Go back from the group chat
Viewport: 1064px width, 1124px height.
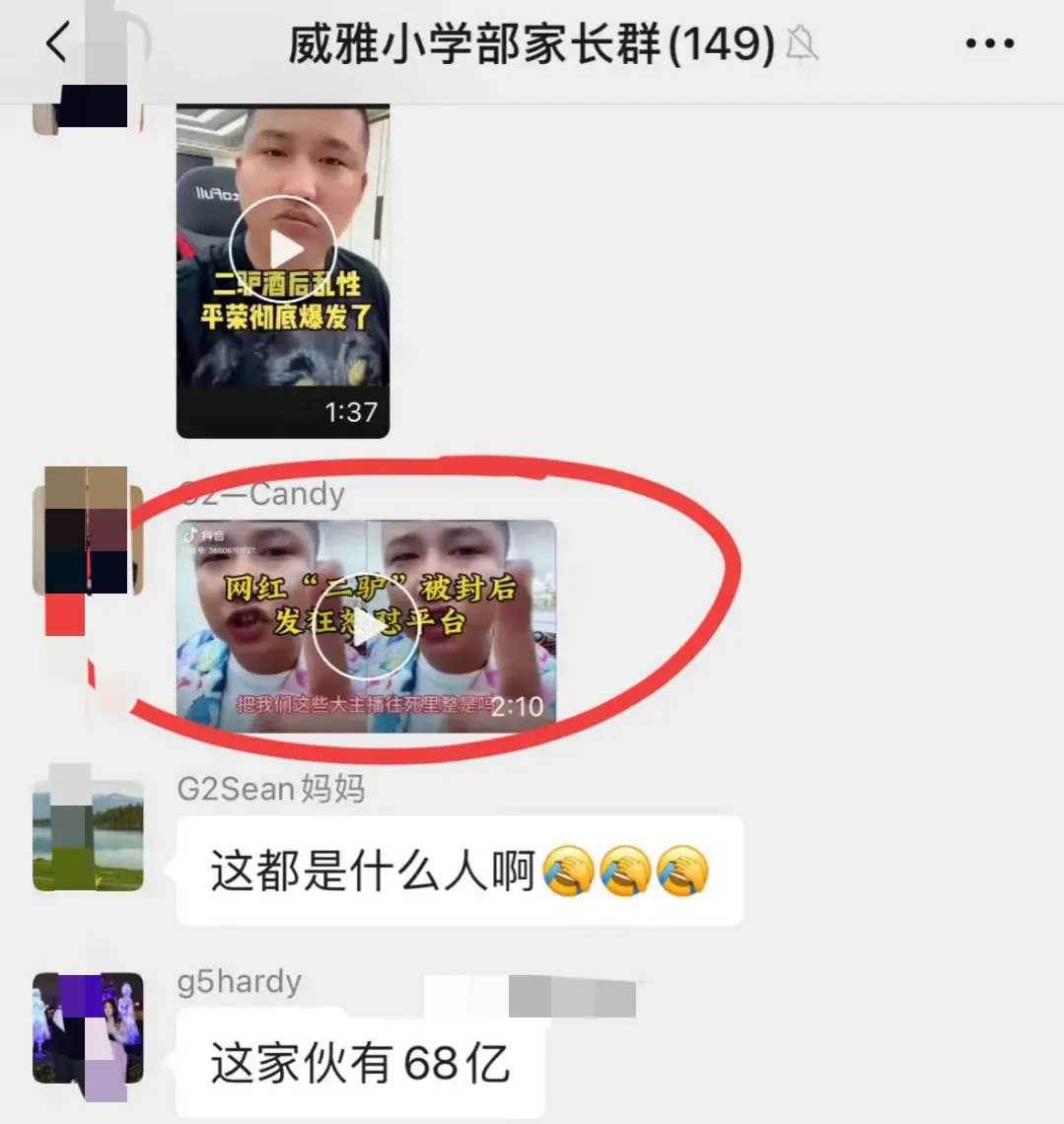(57, 43)
